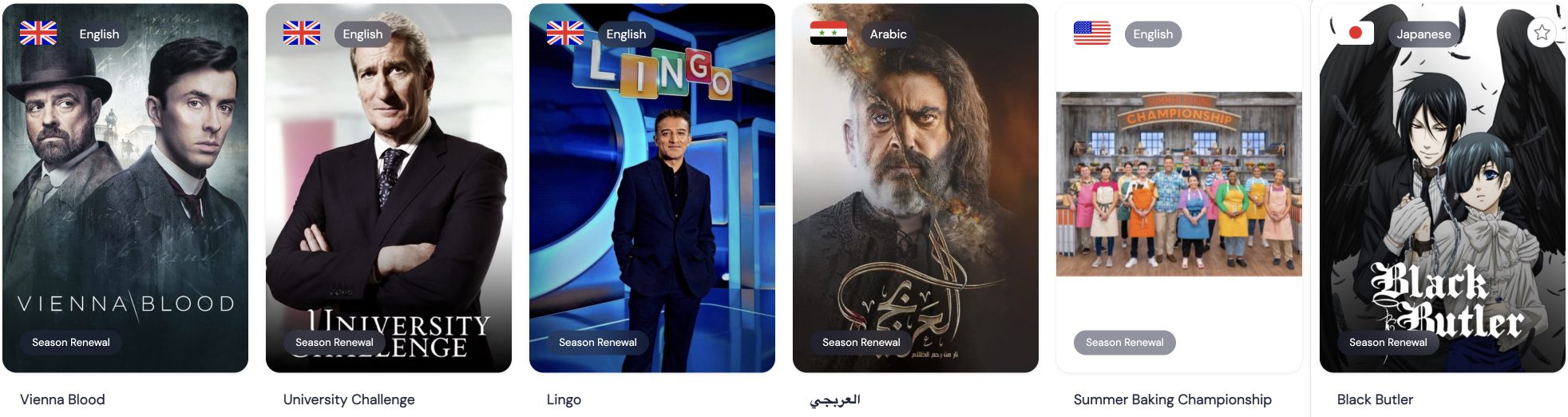
Task: Favorite Black Butler with the star icon
Action: [x=1542, y=33]
